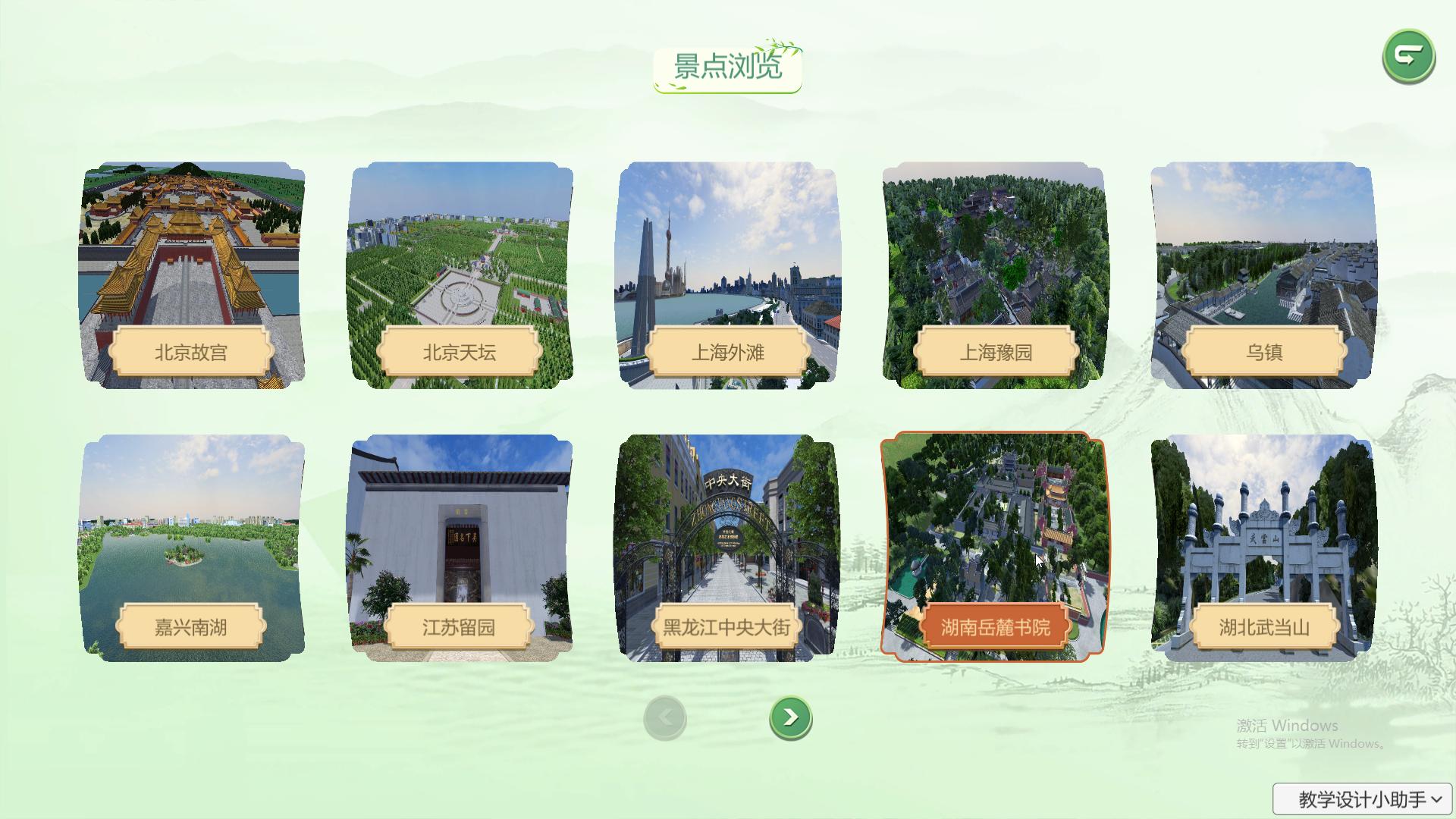Open the 北京故宫 scenic spot card

coord(192,275)
